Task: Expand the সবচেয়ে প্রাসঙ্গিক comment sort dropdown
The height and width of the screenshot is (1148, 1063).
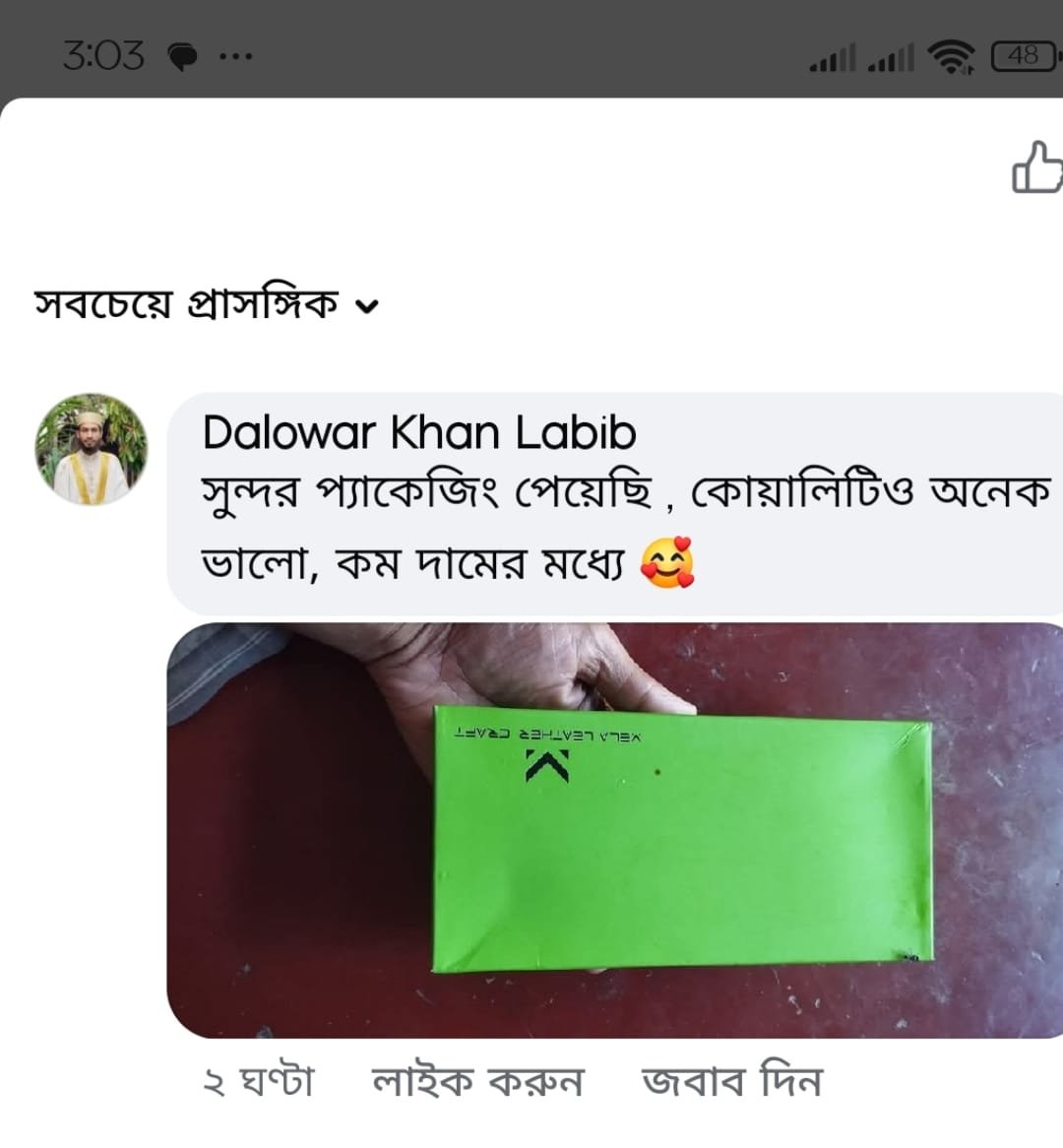Action: point(206,304)
